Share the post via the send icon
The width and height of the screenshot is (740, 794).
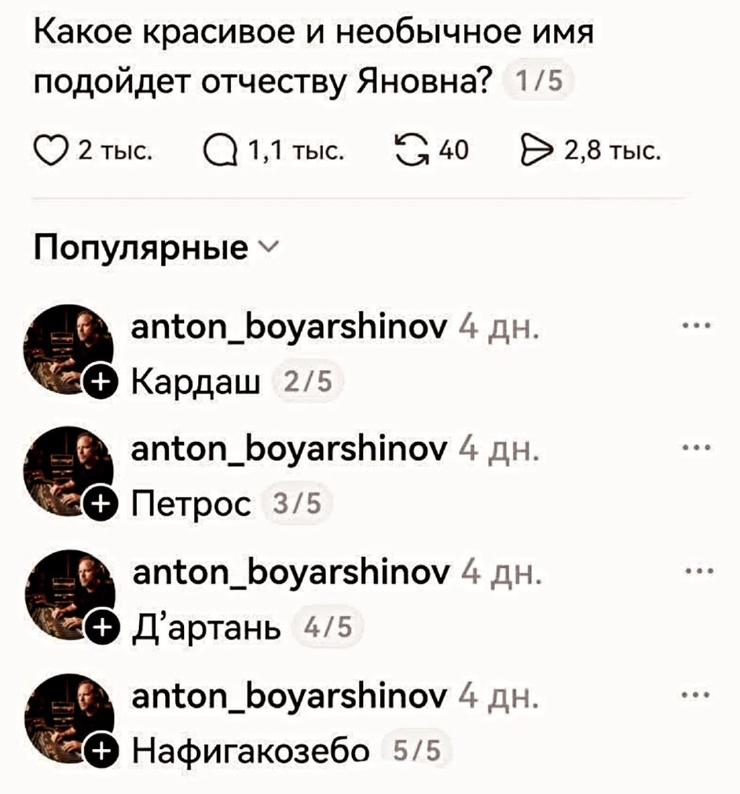[540, 151]
